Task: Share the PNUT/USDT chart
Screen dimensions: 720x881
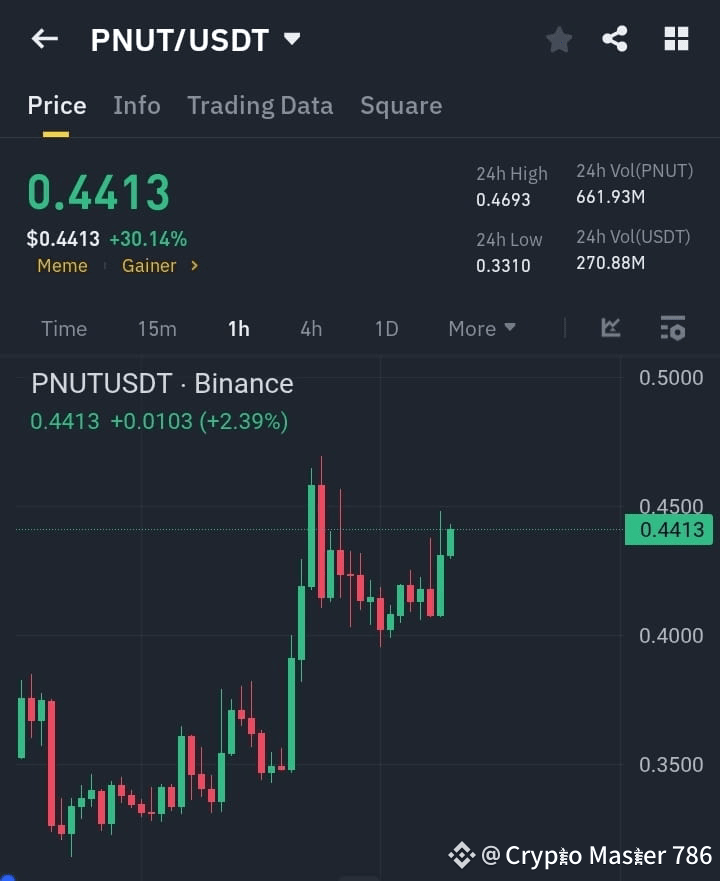Action: (x=614, y=39)
